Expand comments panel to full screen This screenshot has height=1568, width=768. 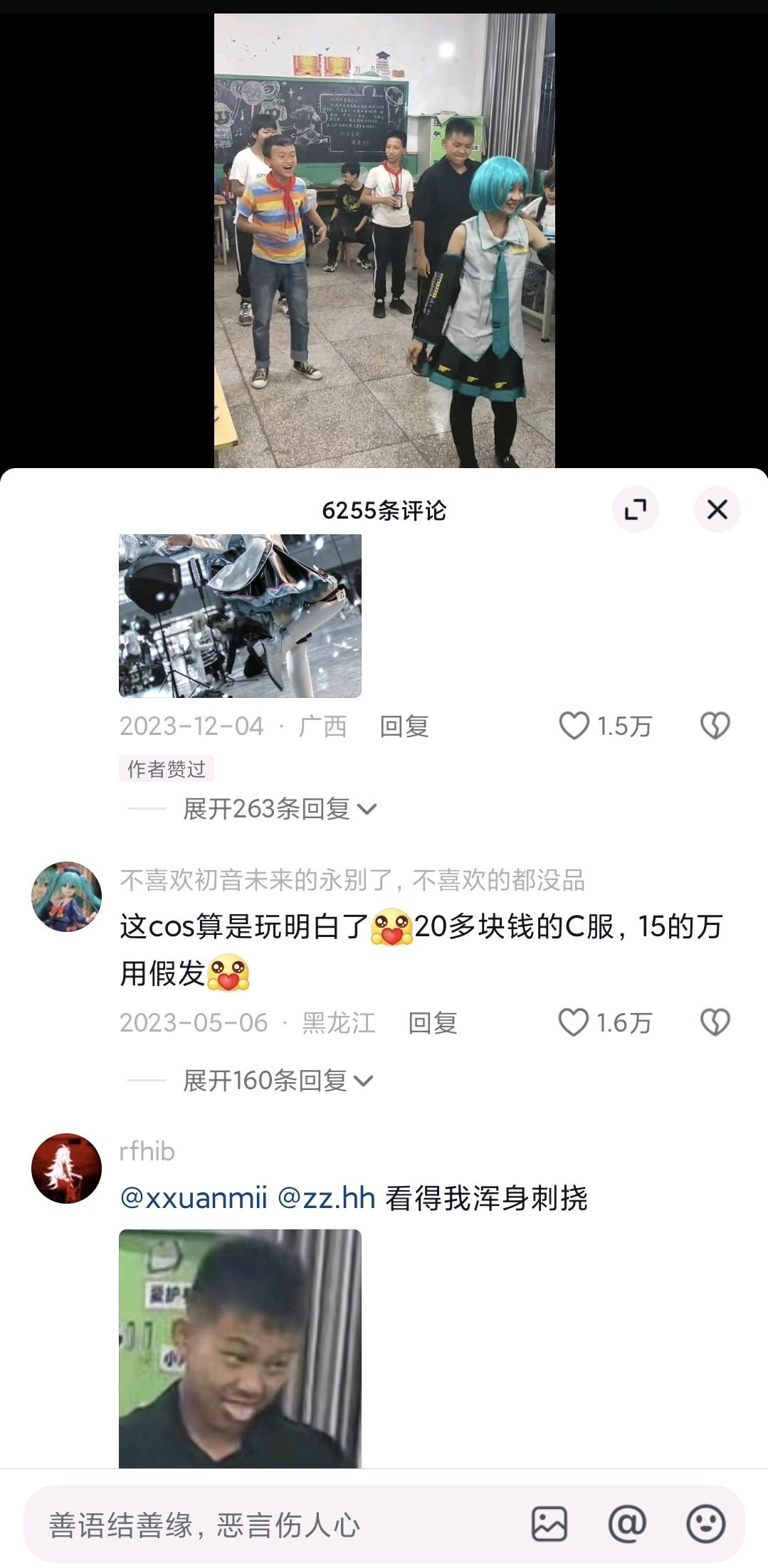point(635,509)
